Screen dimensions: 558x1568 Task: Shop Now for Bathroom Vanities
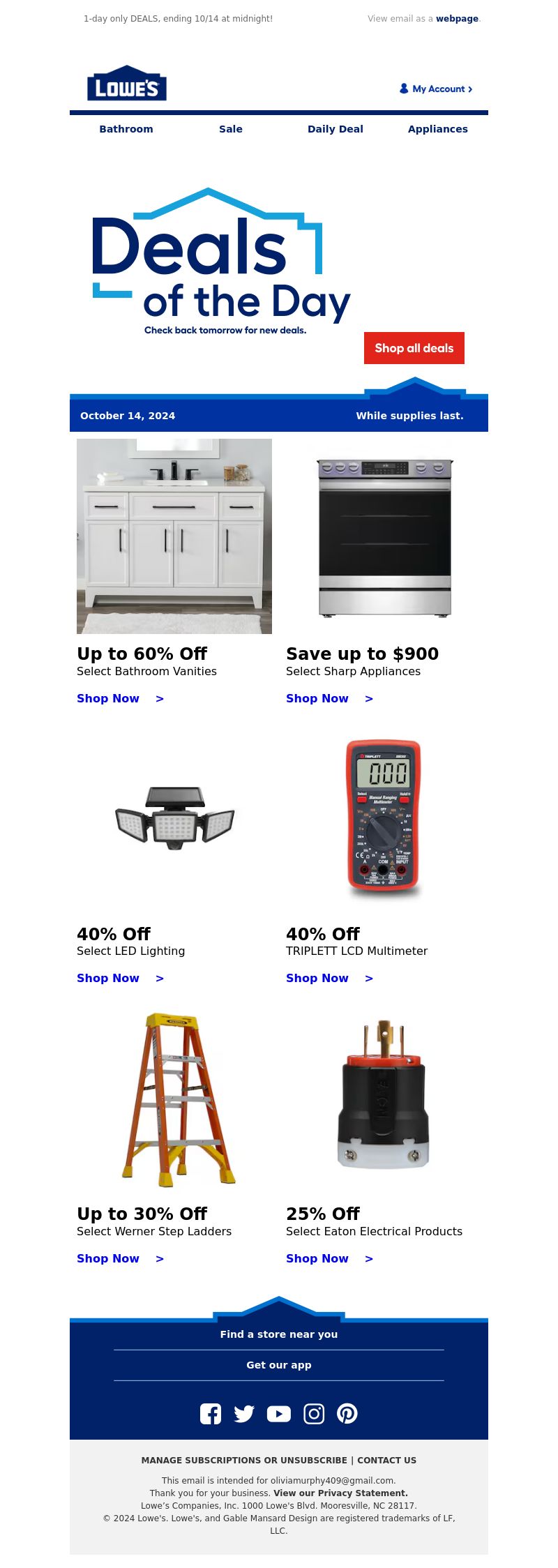click(119, 698)
